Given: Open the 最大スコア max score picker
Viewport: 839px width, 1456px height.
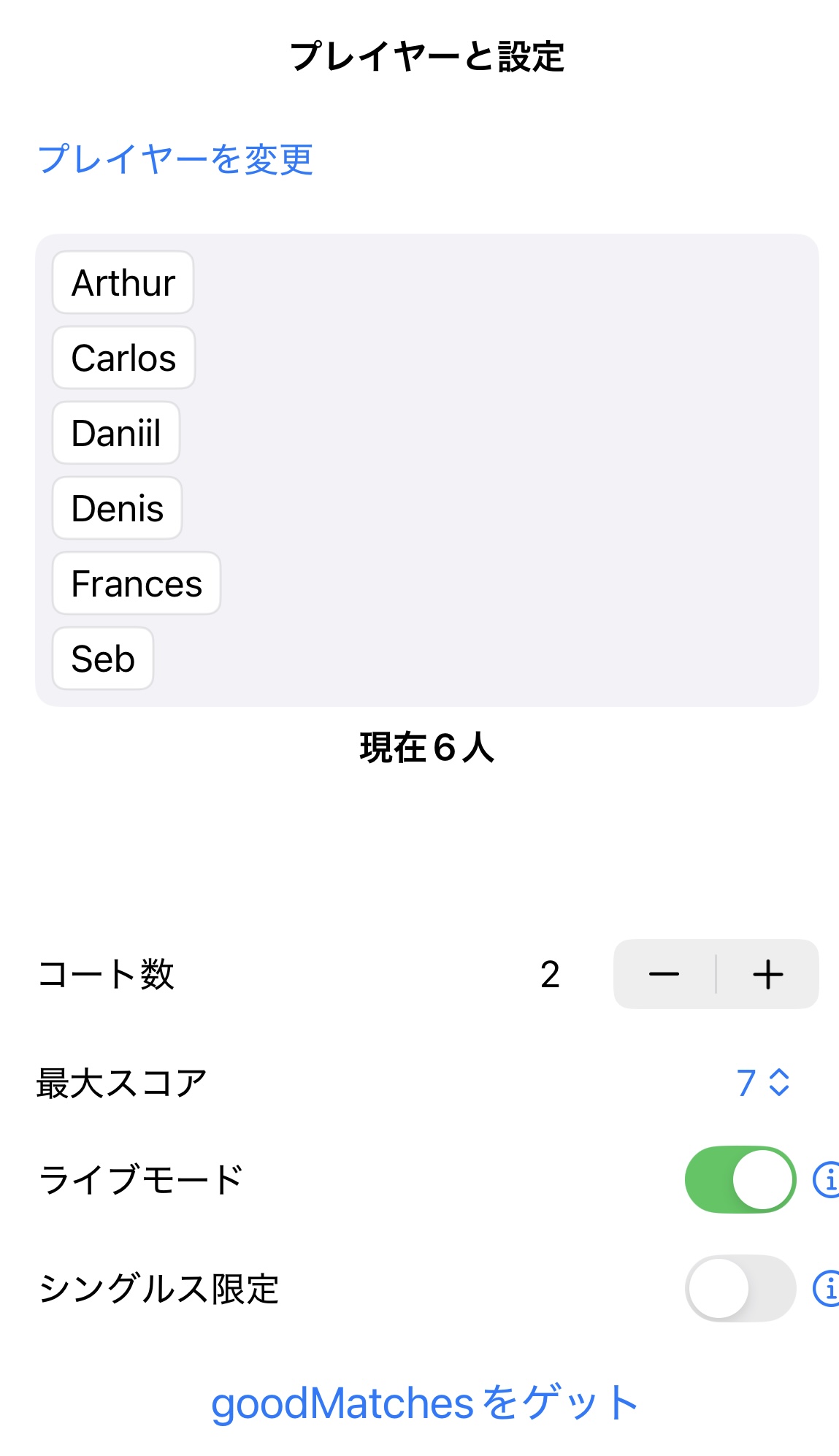Looking at the screenshot, I should (x=762, y=1082).
